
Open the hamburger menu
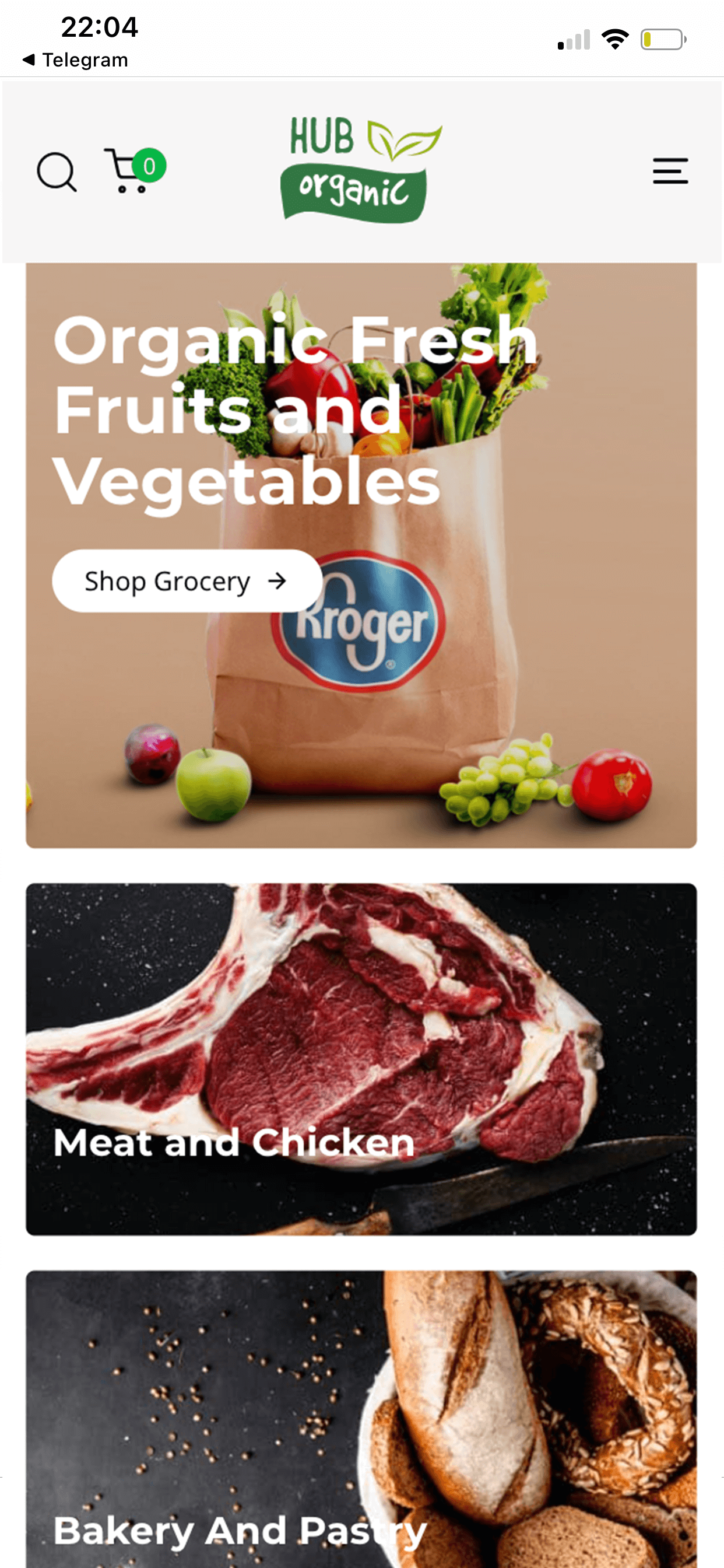670,171
